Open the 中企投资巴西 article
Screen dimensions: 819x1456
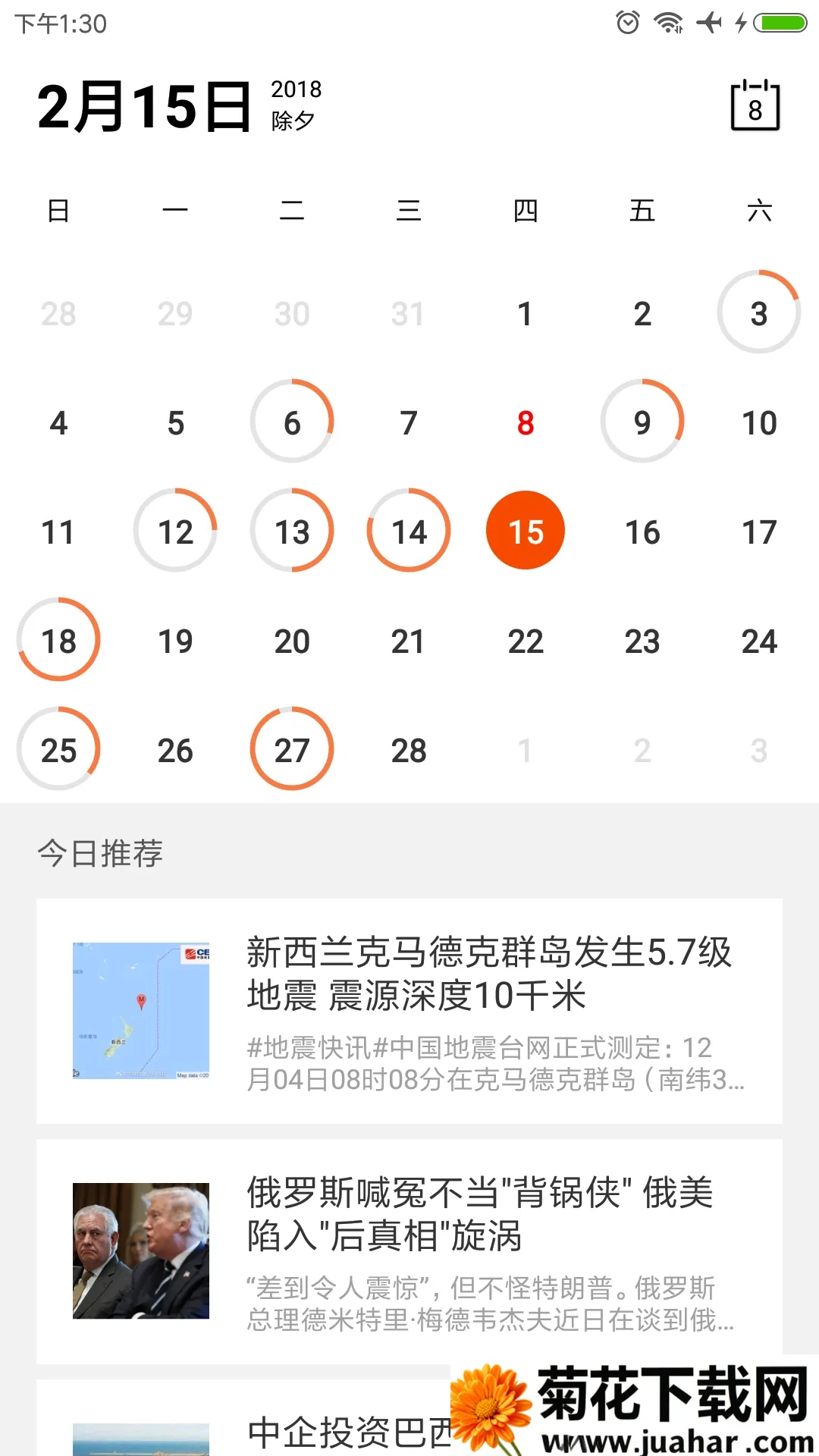(341, 1433)
